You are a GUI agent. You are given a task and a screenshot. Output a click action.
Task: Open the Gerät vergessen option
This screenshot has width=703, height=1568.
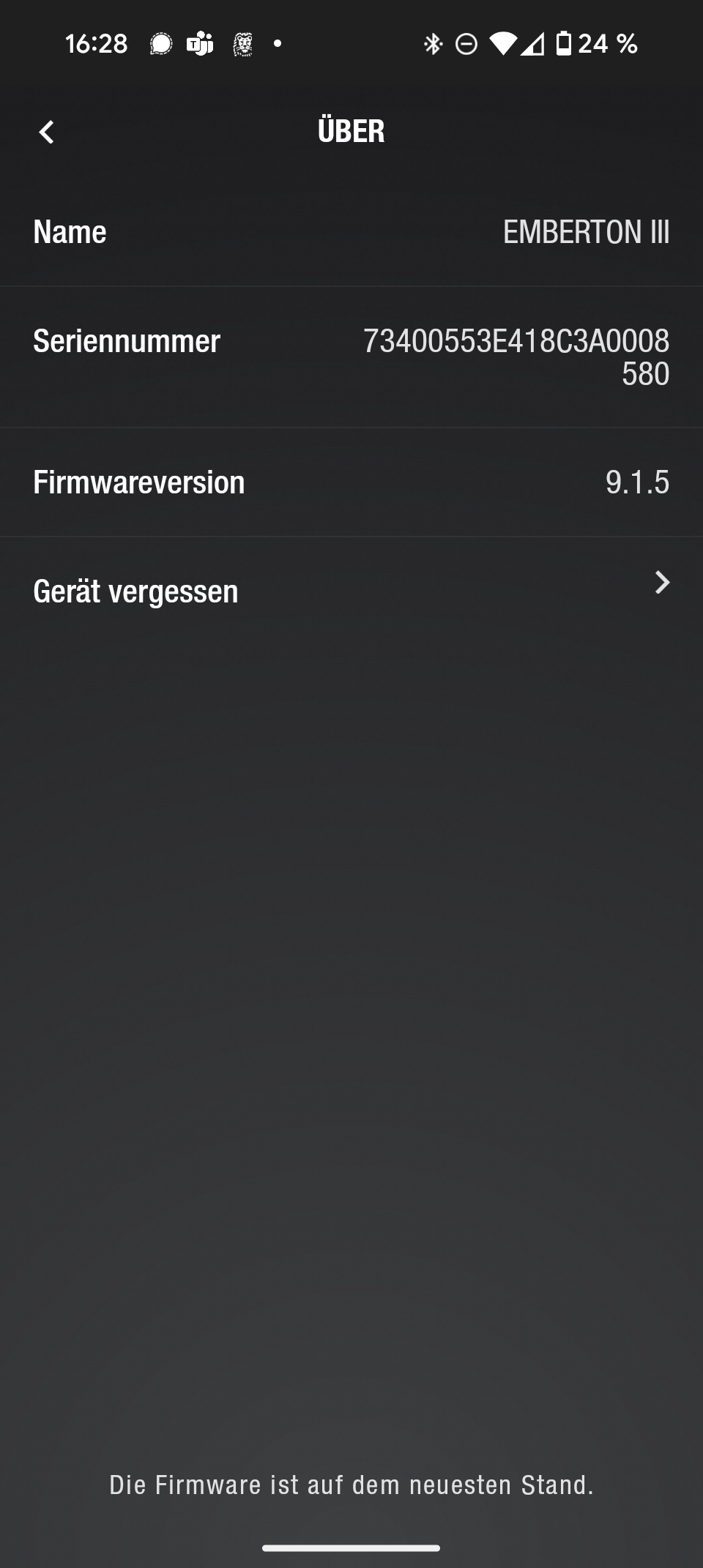351,591
